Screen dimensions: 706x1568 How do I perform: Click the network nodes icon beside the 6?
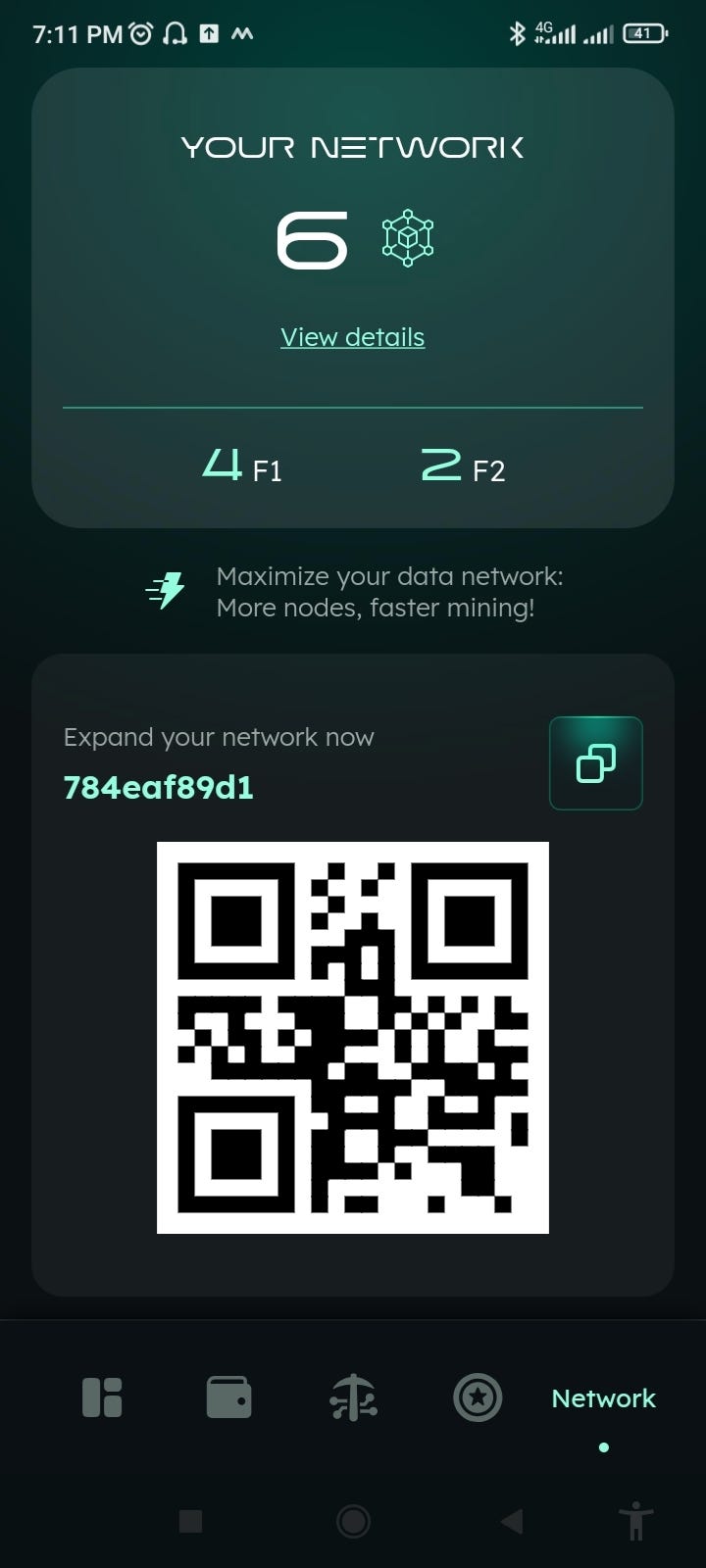(408, 236)
